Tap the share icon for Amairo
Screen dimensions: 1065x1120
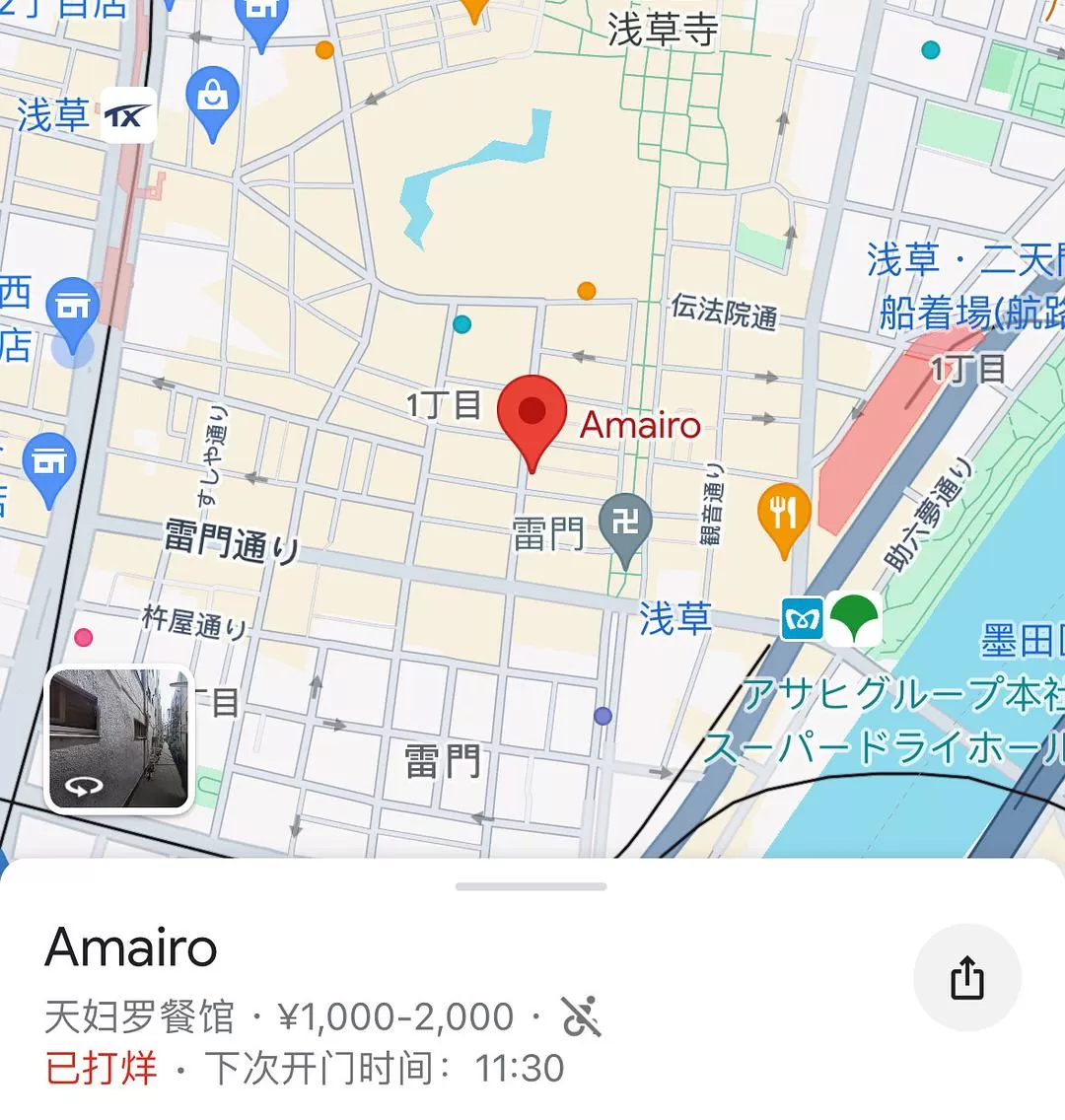click(x=966, y=977)
